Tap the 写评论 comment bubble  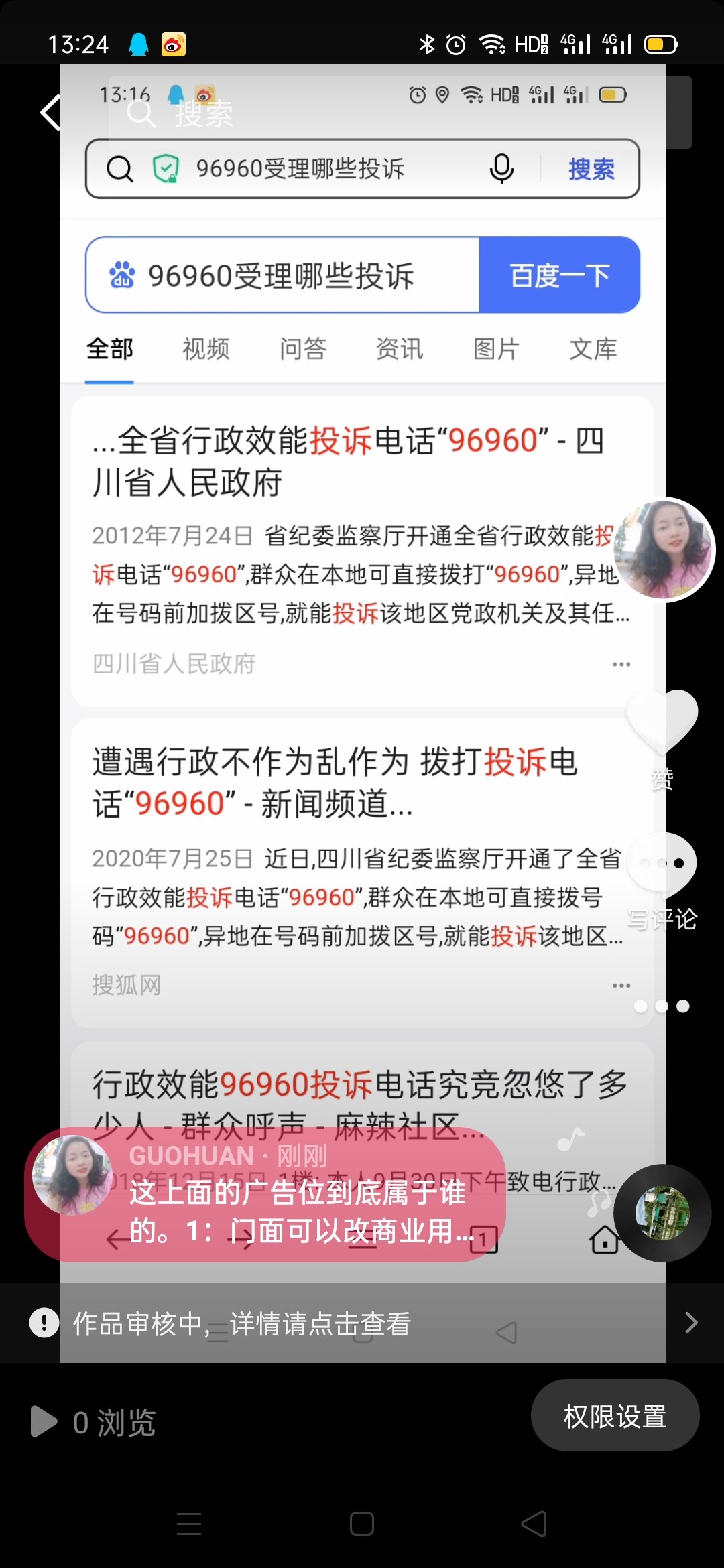coord(662,864)
